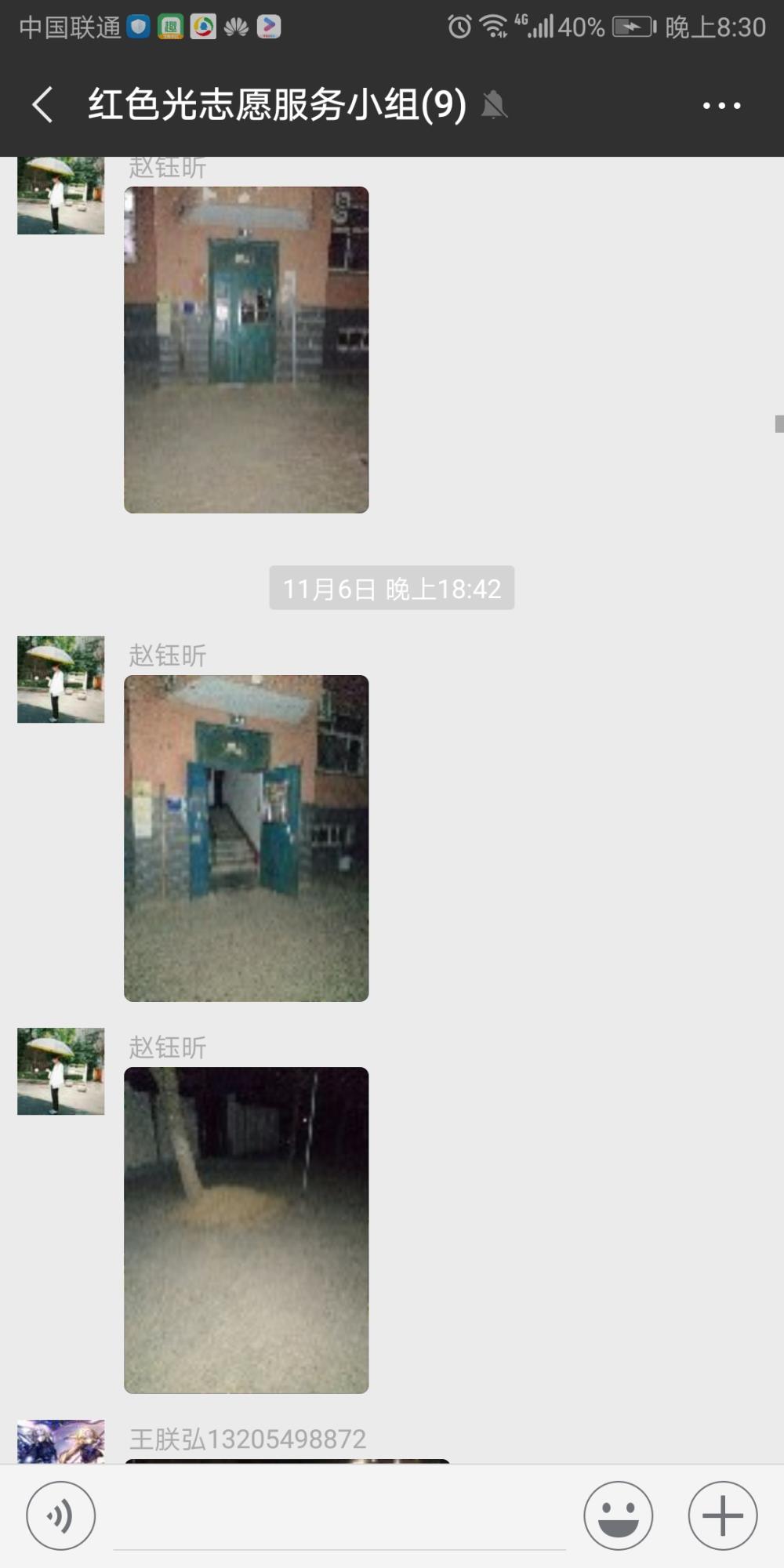The width and height of the screenshot is (784, 1568).
Task: Open the plus attachments menu
Action: point(723,1515)
